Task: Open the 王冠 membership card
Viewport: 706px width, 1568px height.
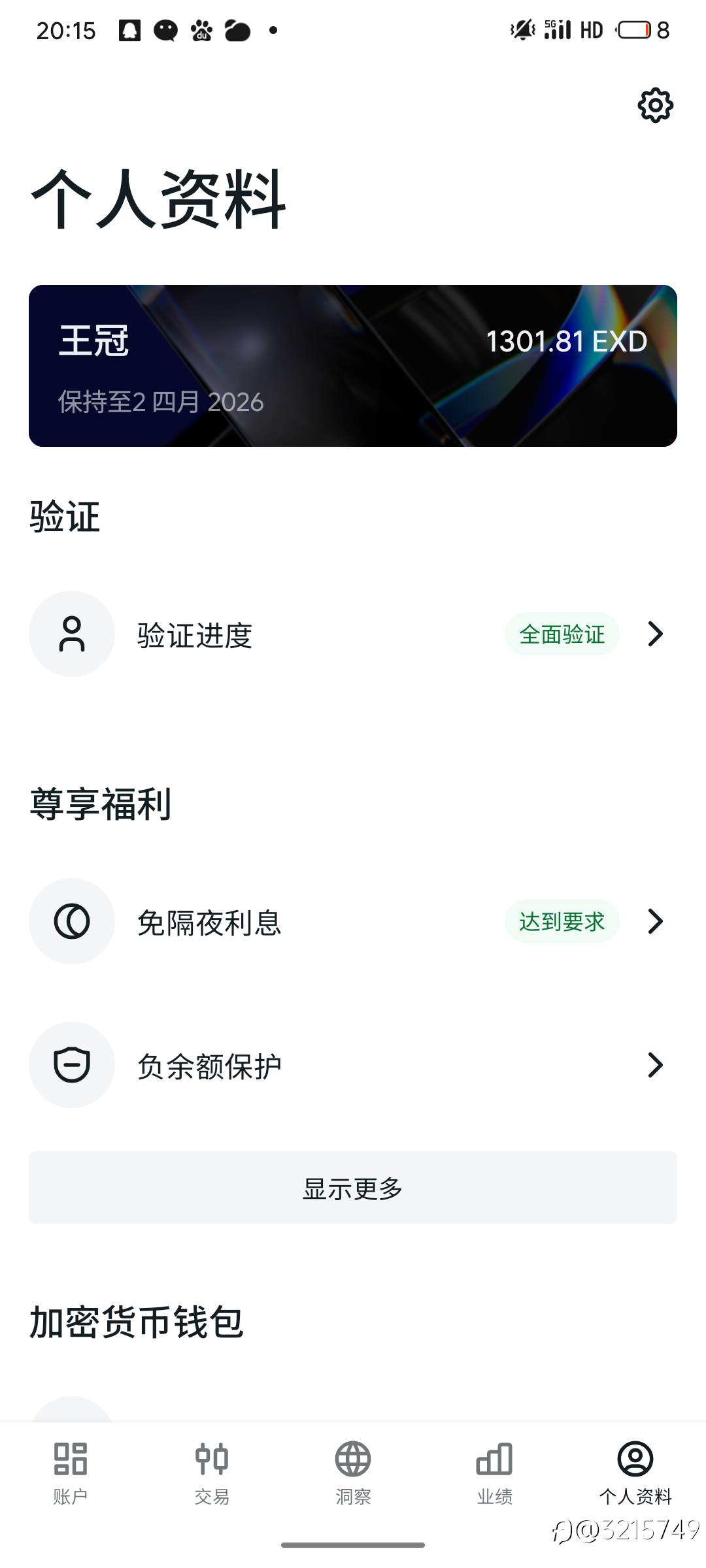Action: (353, 363)
